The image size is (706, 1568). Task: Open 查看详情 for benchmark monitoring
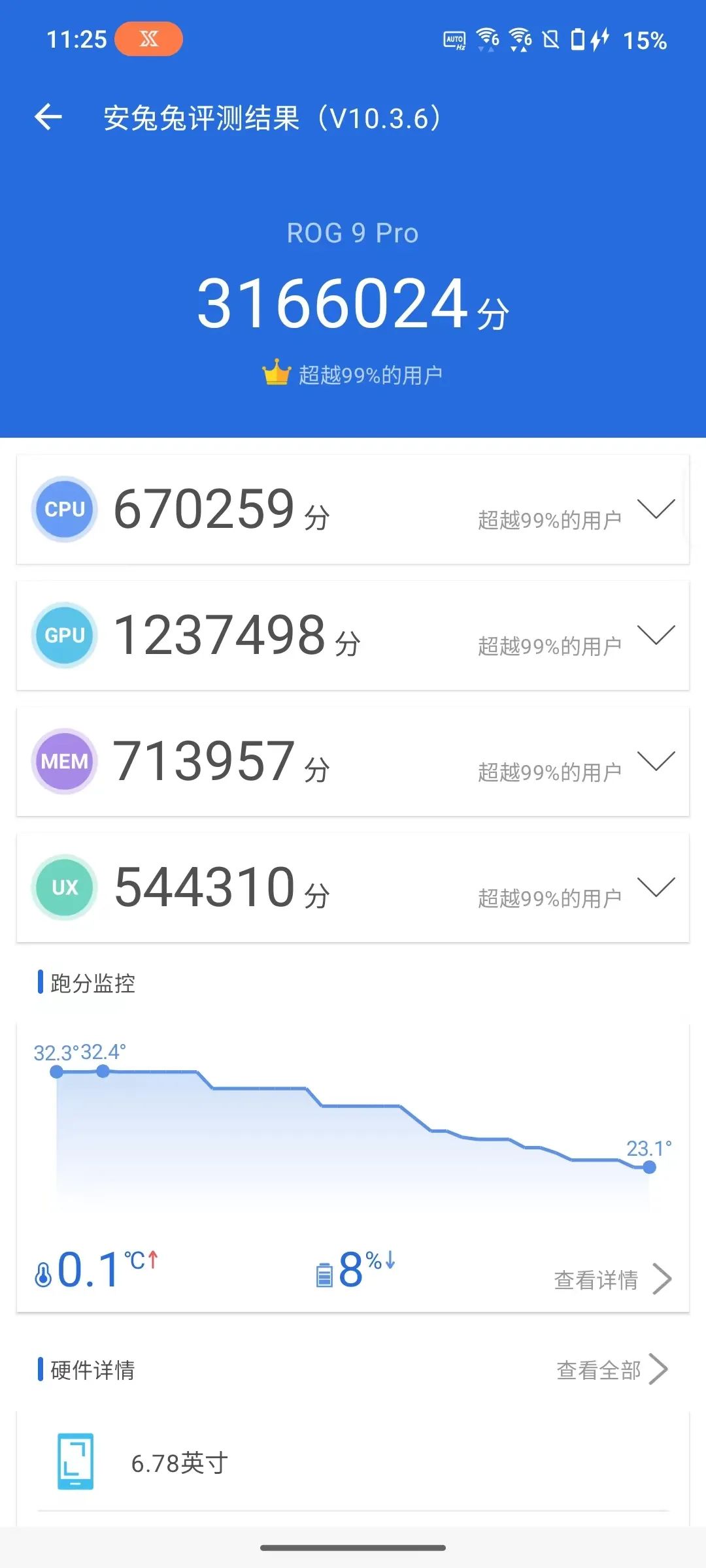coord(613,1279)
